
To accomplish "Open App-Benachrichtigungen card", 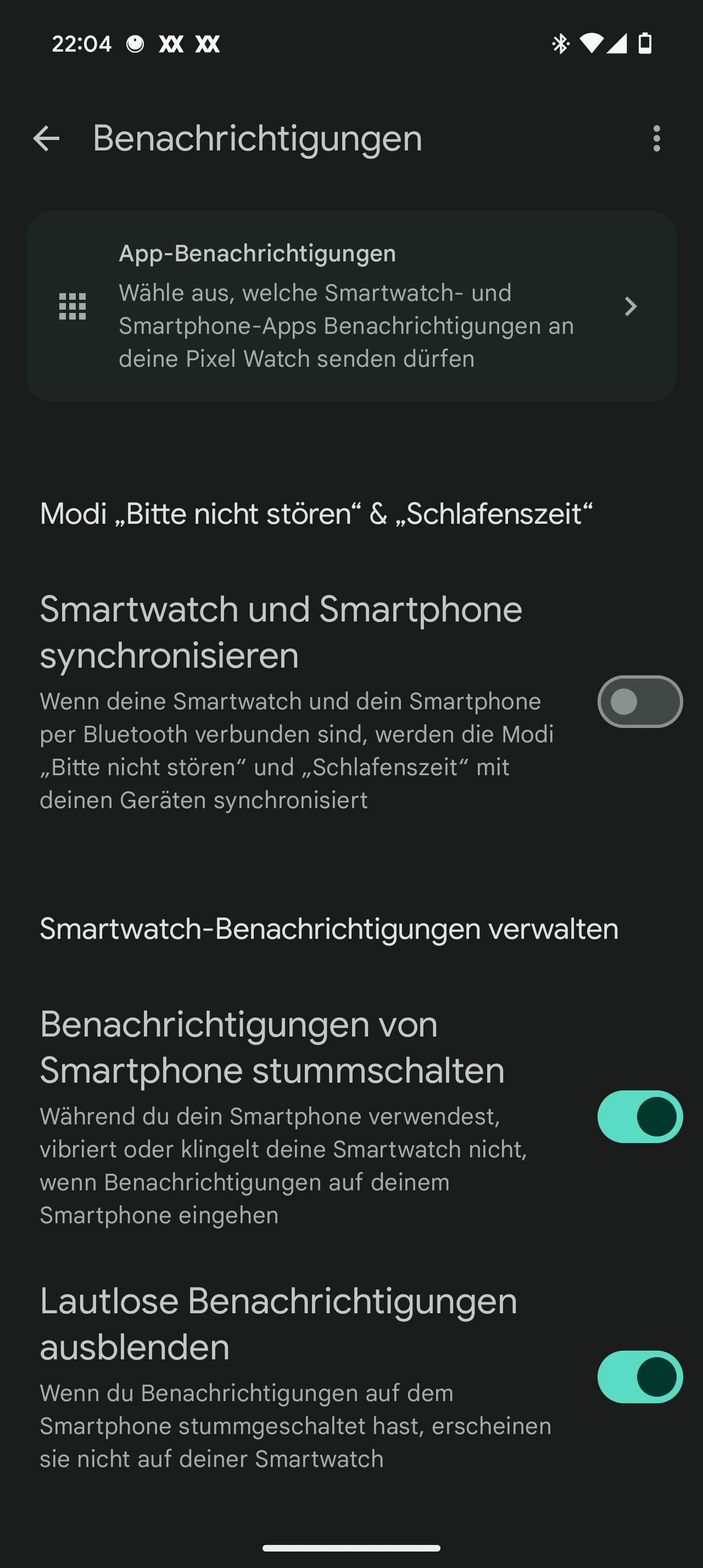I will click(351, 306).
